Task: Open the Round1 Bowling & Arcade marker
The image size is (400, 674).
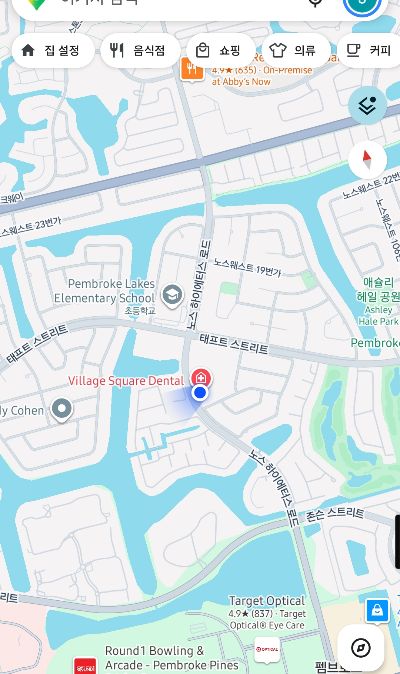Action: click(85, 666)
